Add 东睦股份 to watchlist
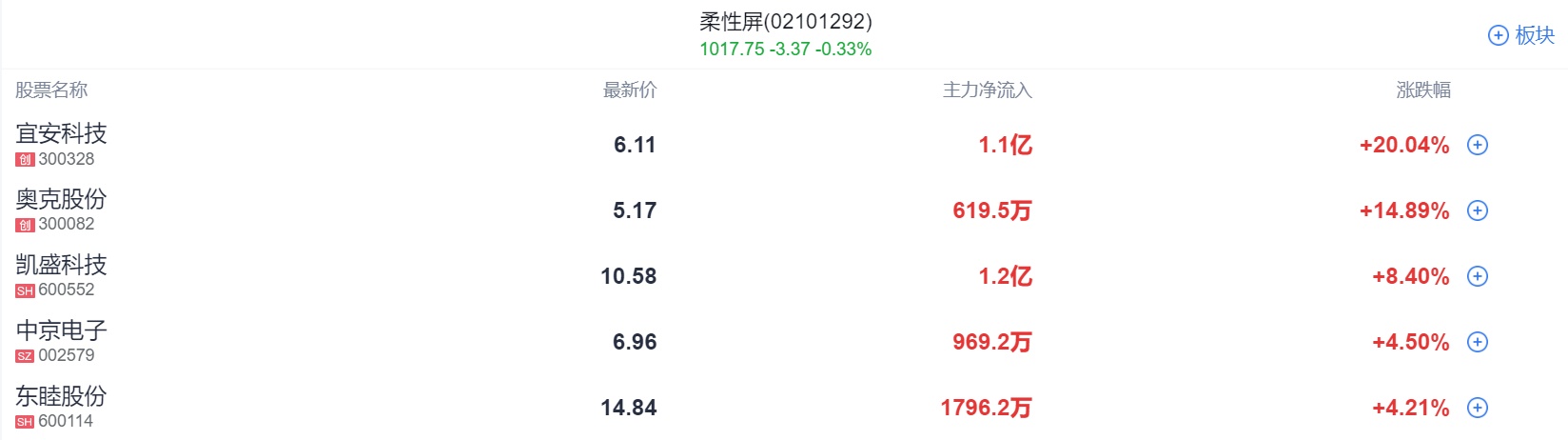Image resolution: width=1568 pixels, height=440 pixels. point(1477,408)
